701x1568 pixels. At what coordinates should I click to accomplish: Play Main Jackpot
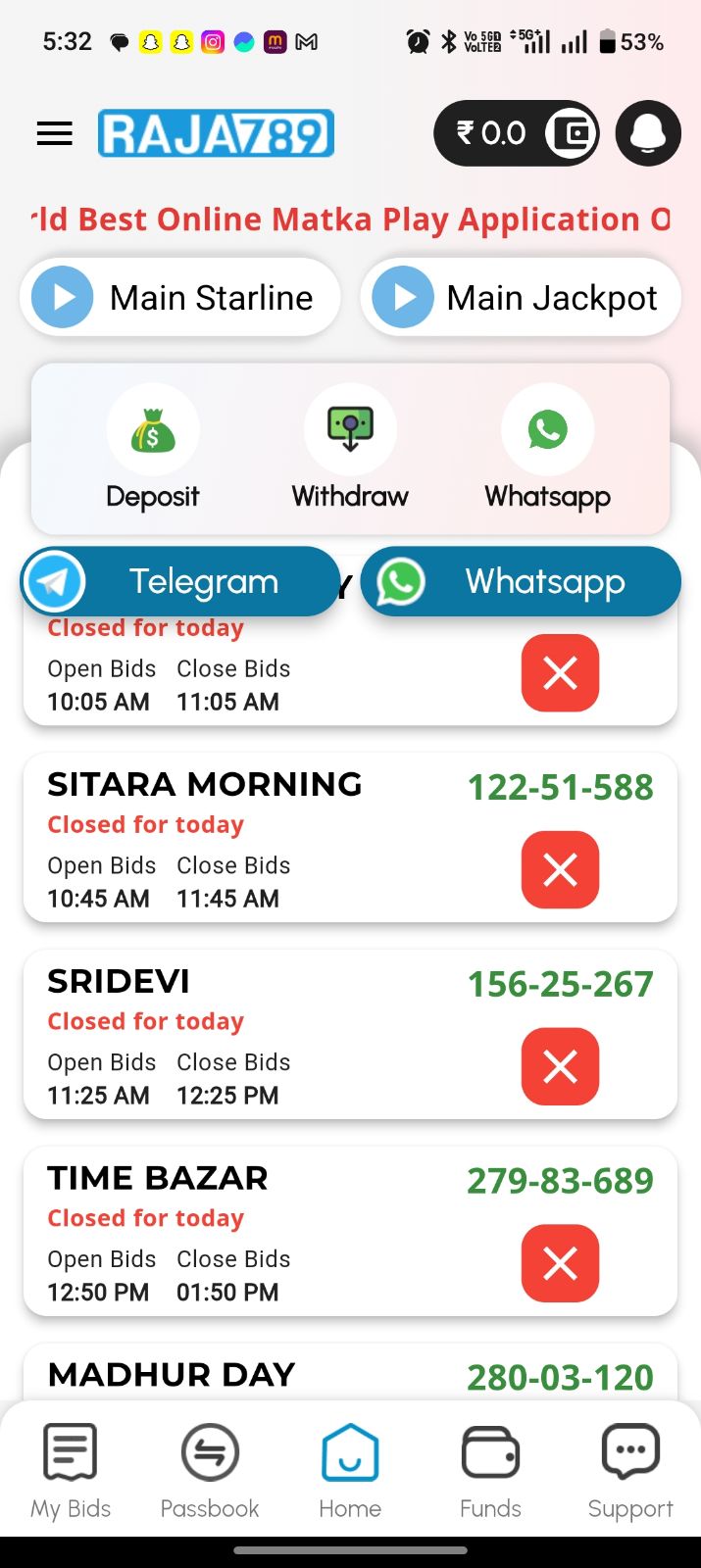521,297
